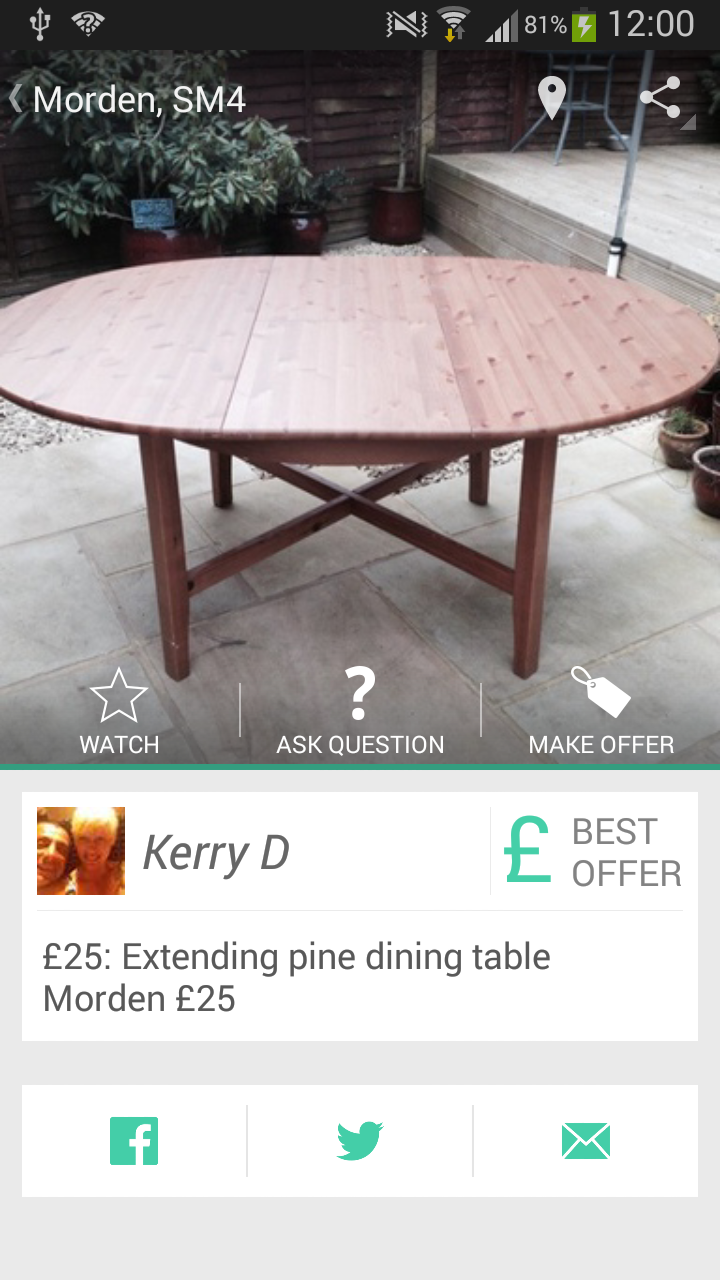Ask the seller a question
This screenshot has width=720, height=1280.
tap(360, 712)
